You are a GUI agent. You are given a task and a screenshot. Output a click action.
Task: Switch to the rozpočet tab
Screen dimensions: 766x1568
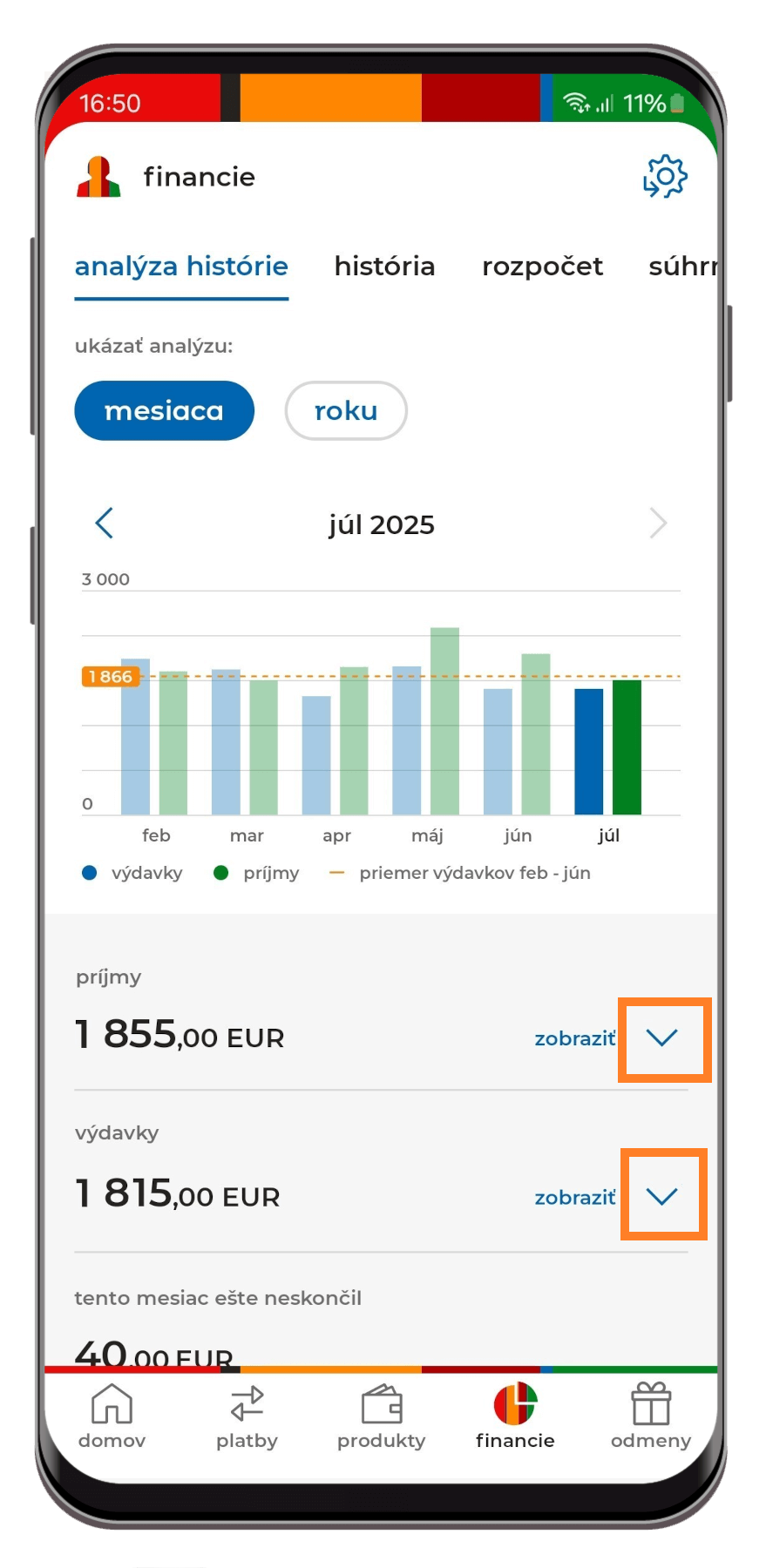pyautogui.click(x=542, y=266)
